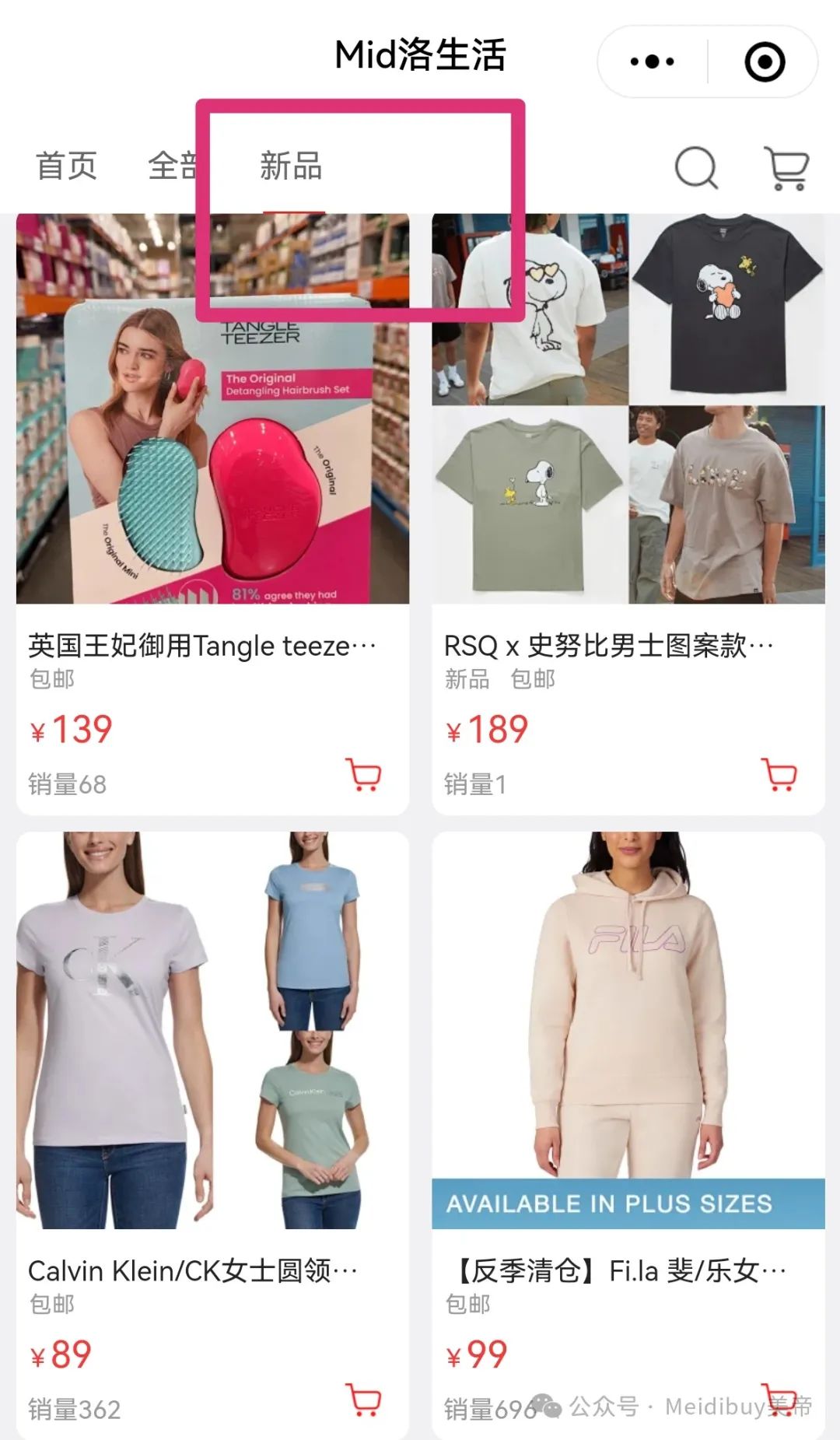Open the mini program more options menu

point(652,61)
